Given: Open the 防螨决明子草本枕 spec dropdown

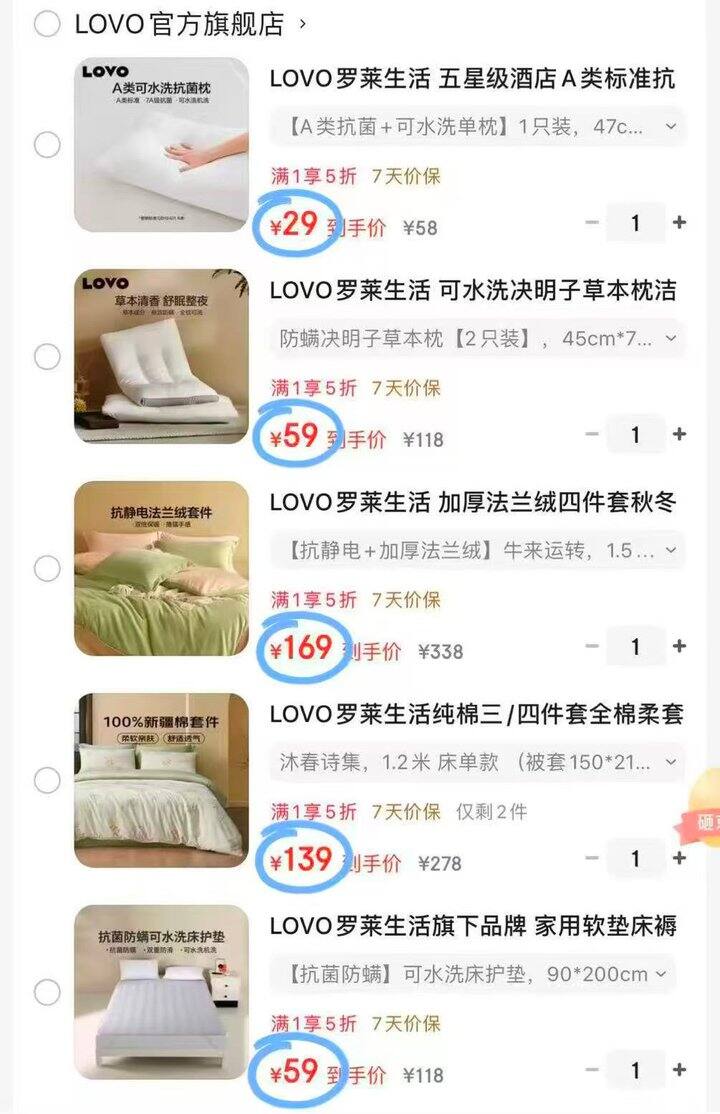Looking at the screenshot, I should pyautogui.click(x=477, y=338).
